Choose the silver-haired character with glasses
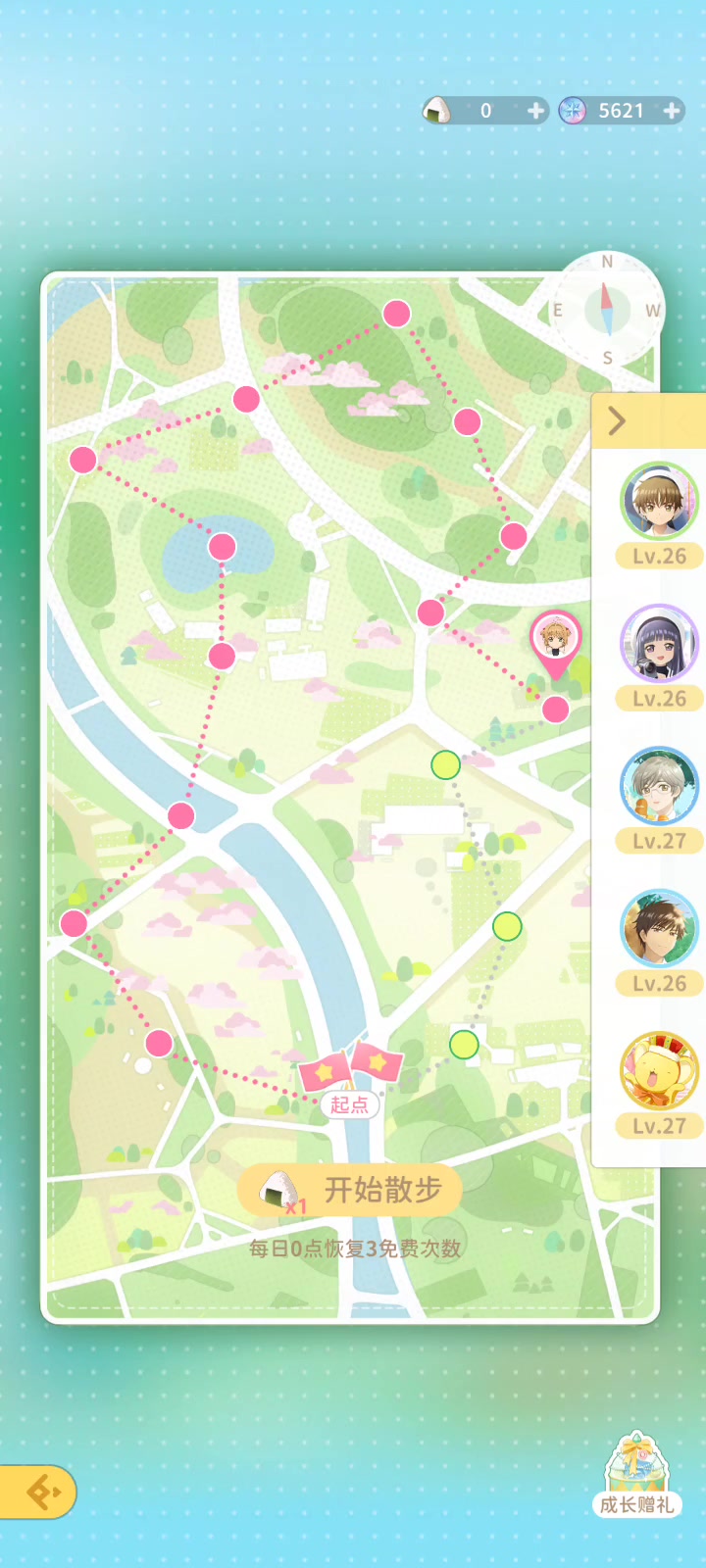The height and width of the screenshot is (1568, 706). 659,786
